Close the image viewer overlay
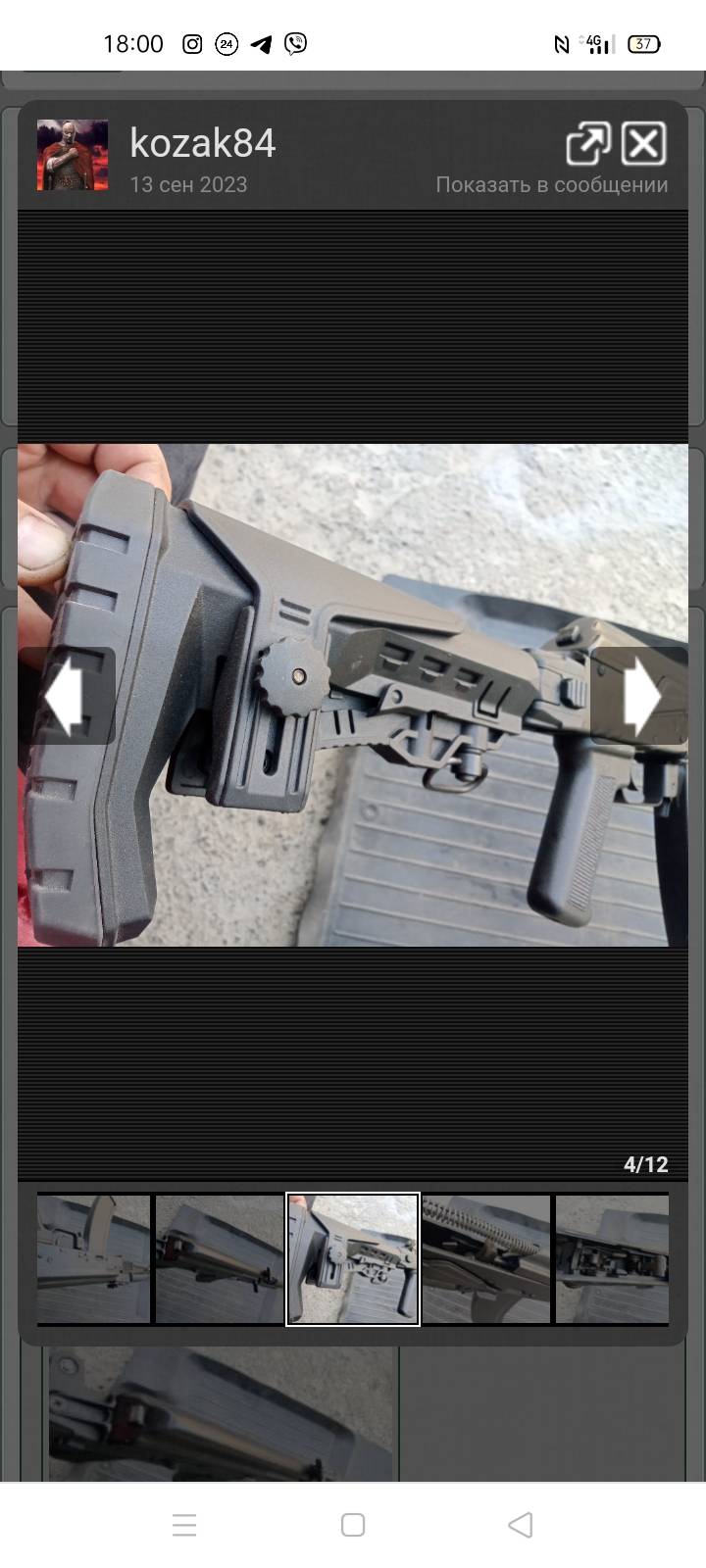 (x=644, y=144)
